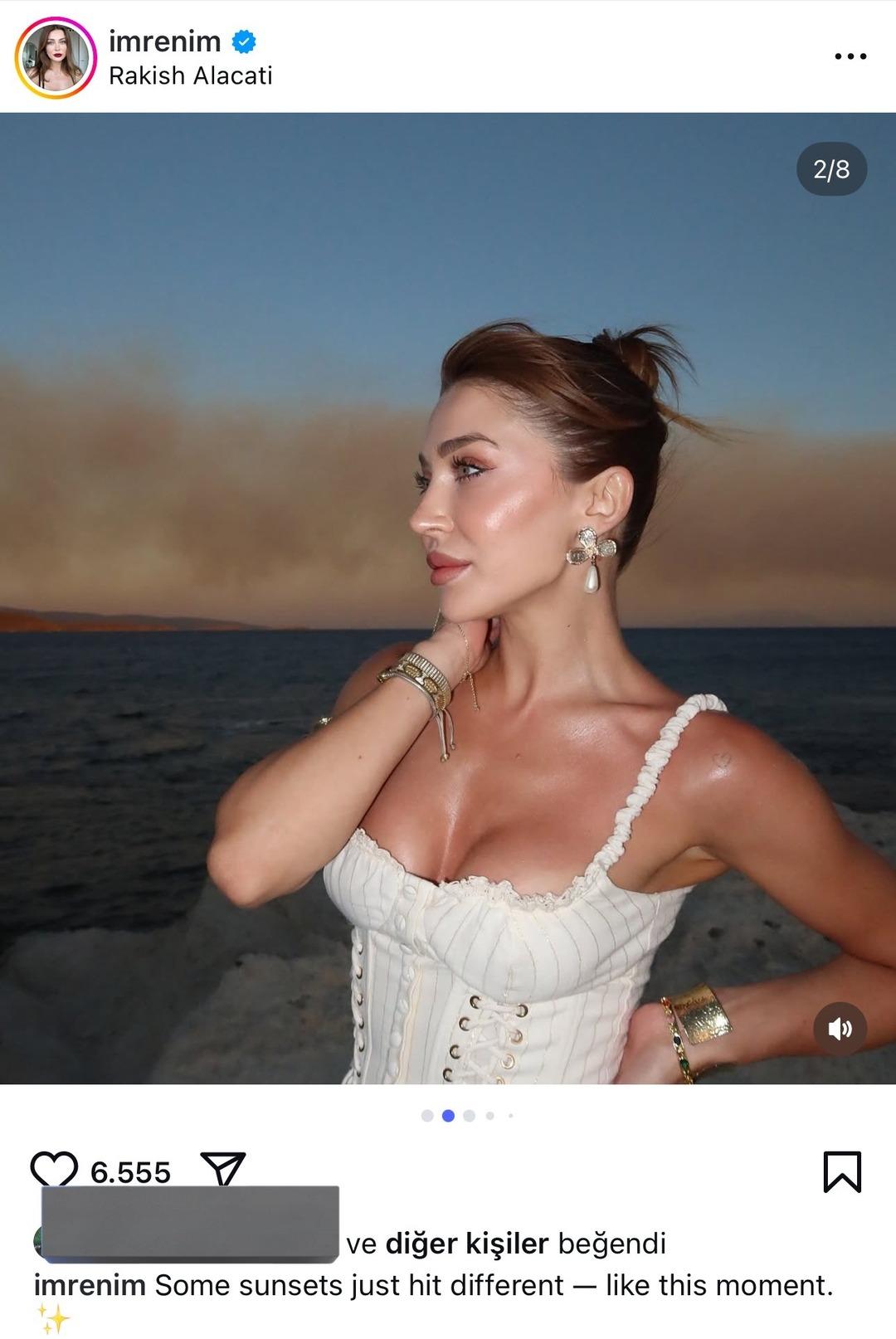View the list of diğer kişiler likes

467,1243
